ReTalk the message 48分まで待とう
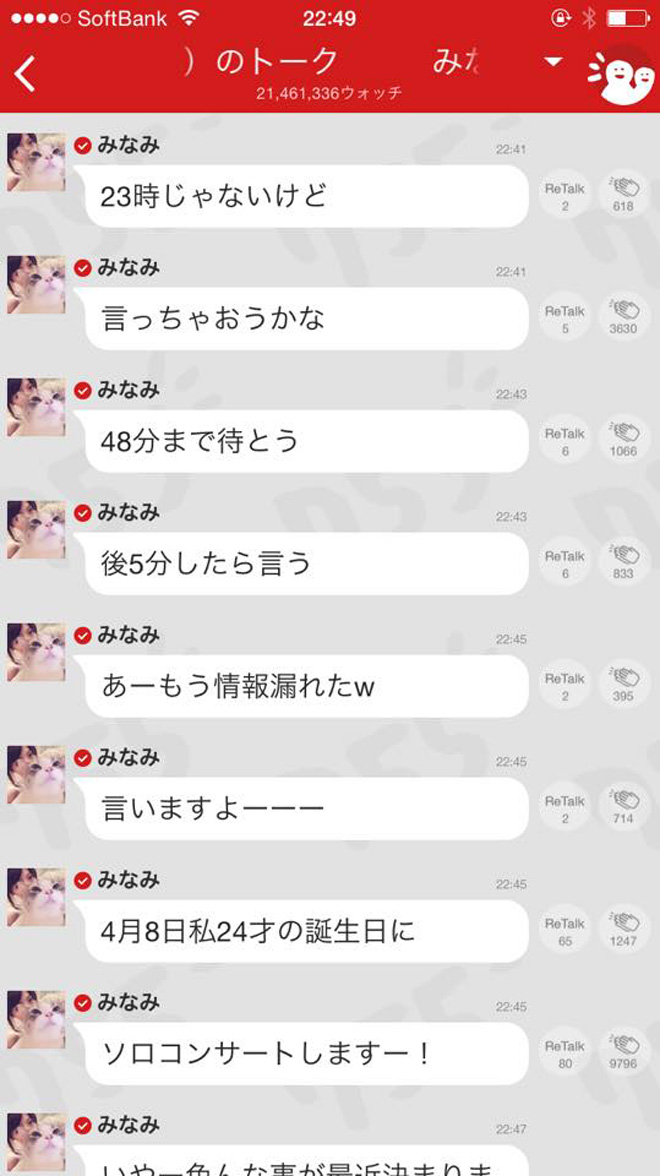Screen dimensions: 660x1176 pos(565,441)
